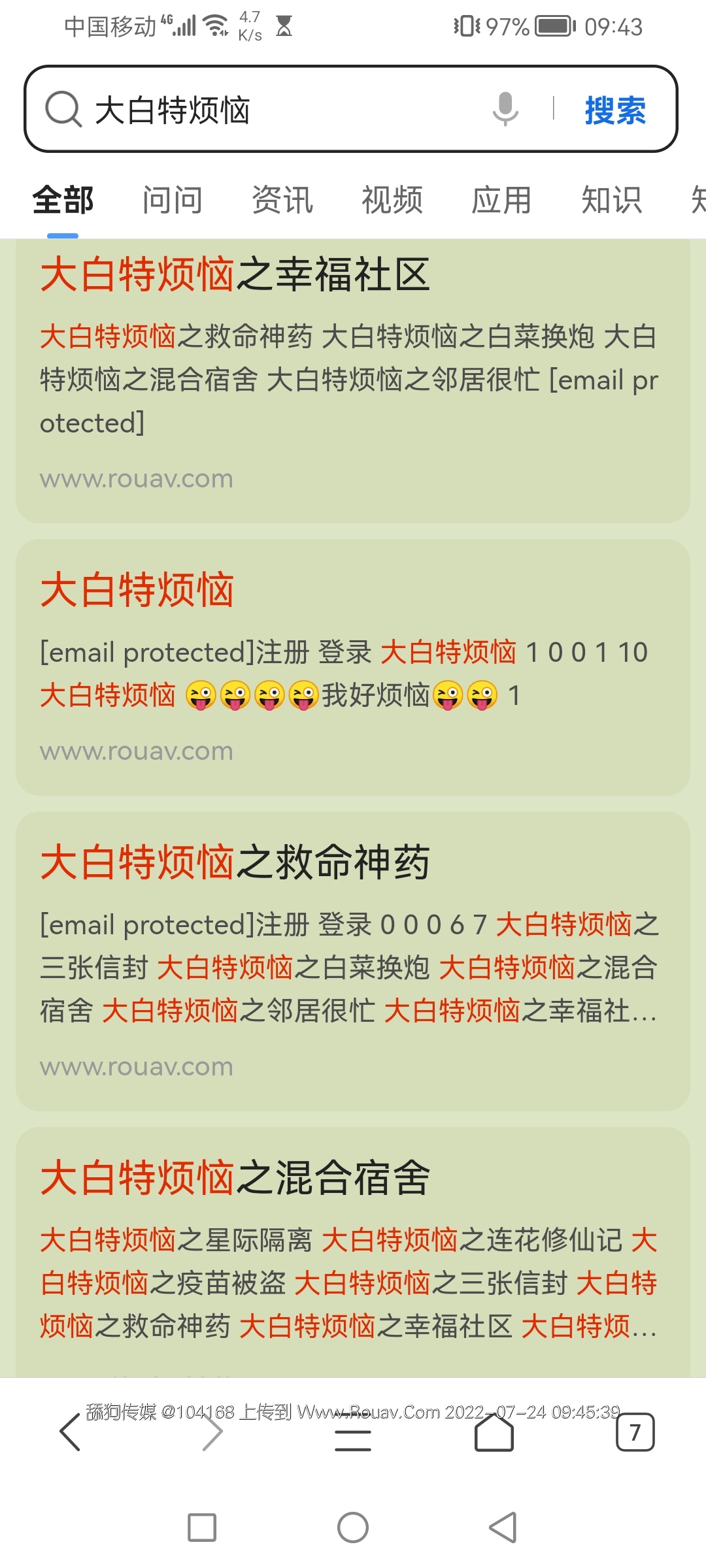Go back with the browser back arrow

tap(71, 1432)
